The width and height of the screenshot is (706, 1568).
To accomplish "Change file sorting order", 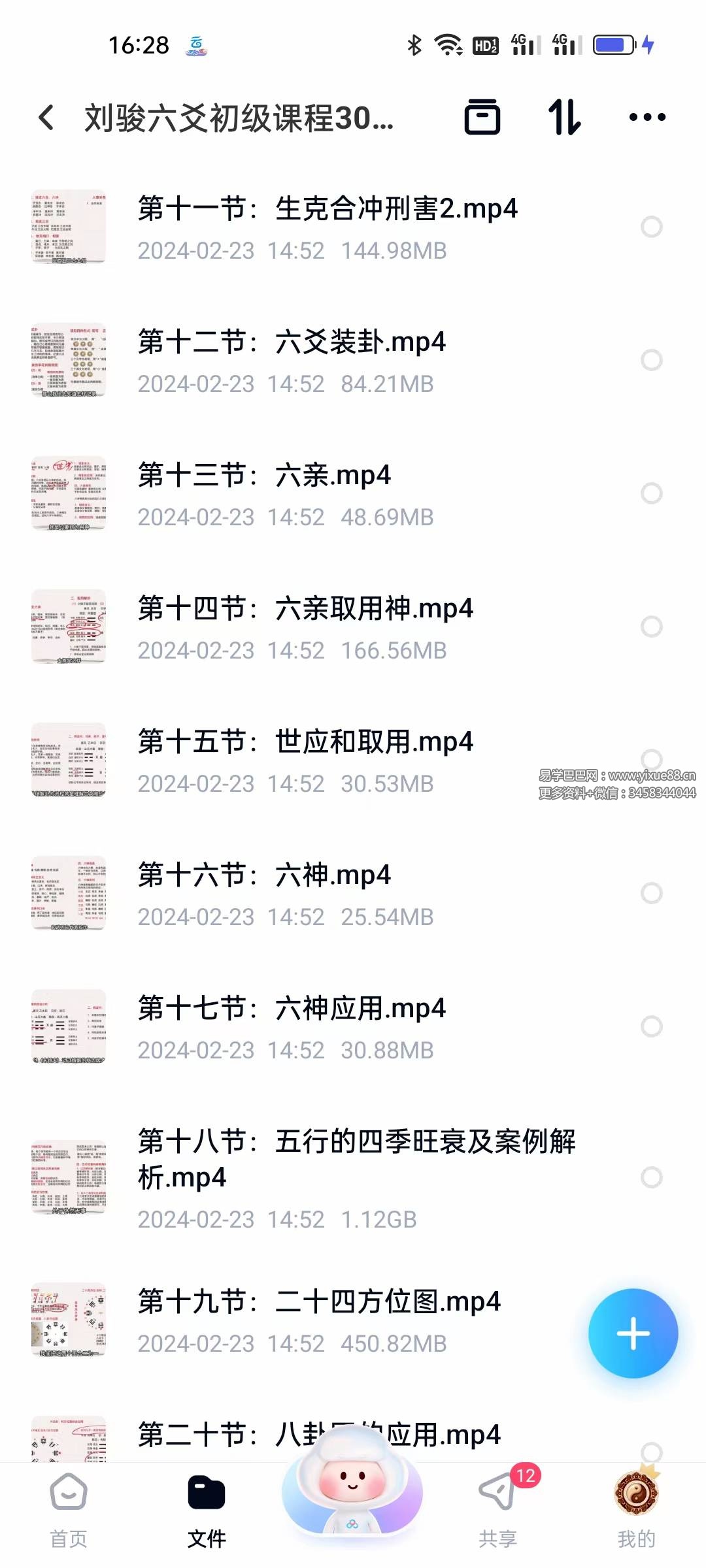I will pos(565,118).
